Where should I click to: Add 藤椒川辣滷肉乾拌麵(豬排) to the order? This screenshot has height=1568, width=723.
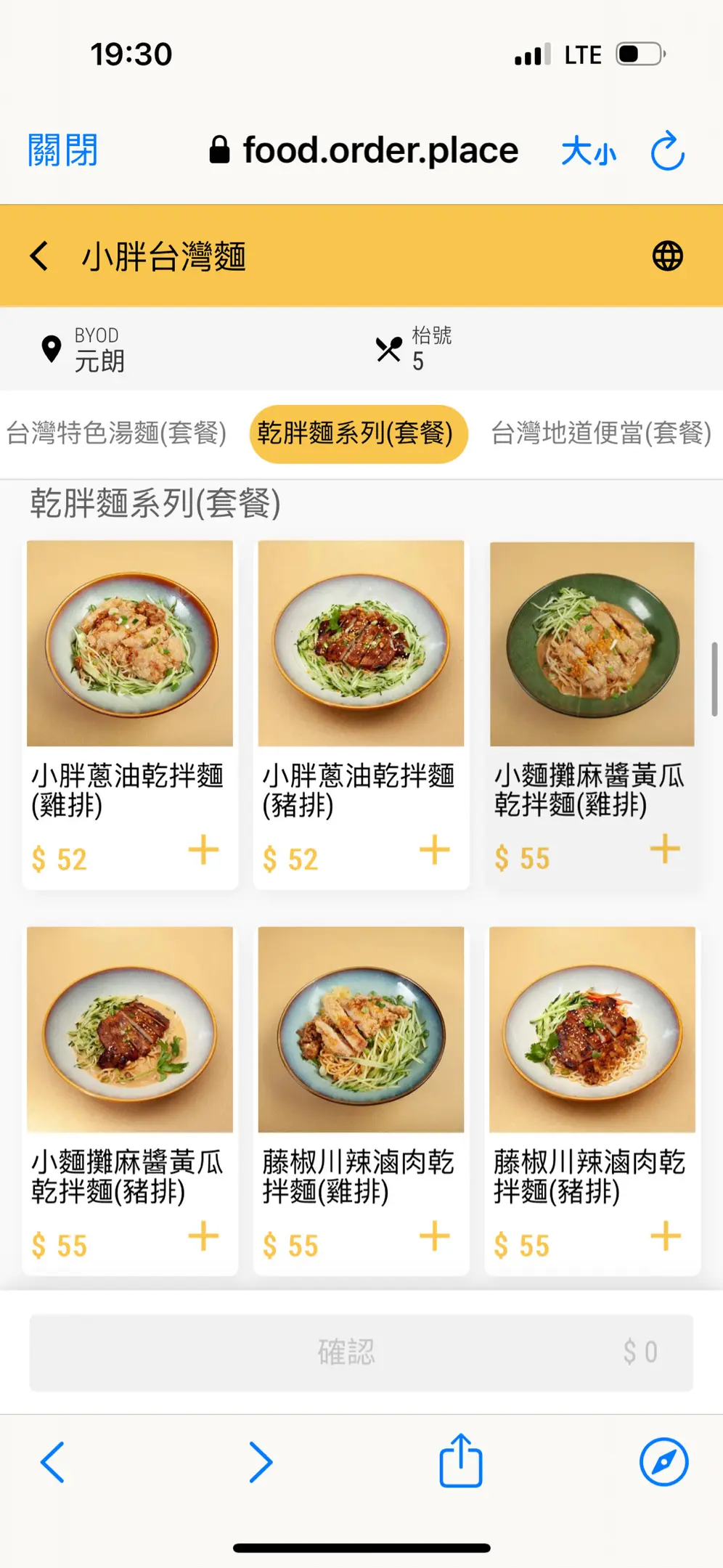click(665, 1236)
